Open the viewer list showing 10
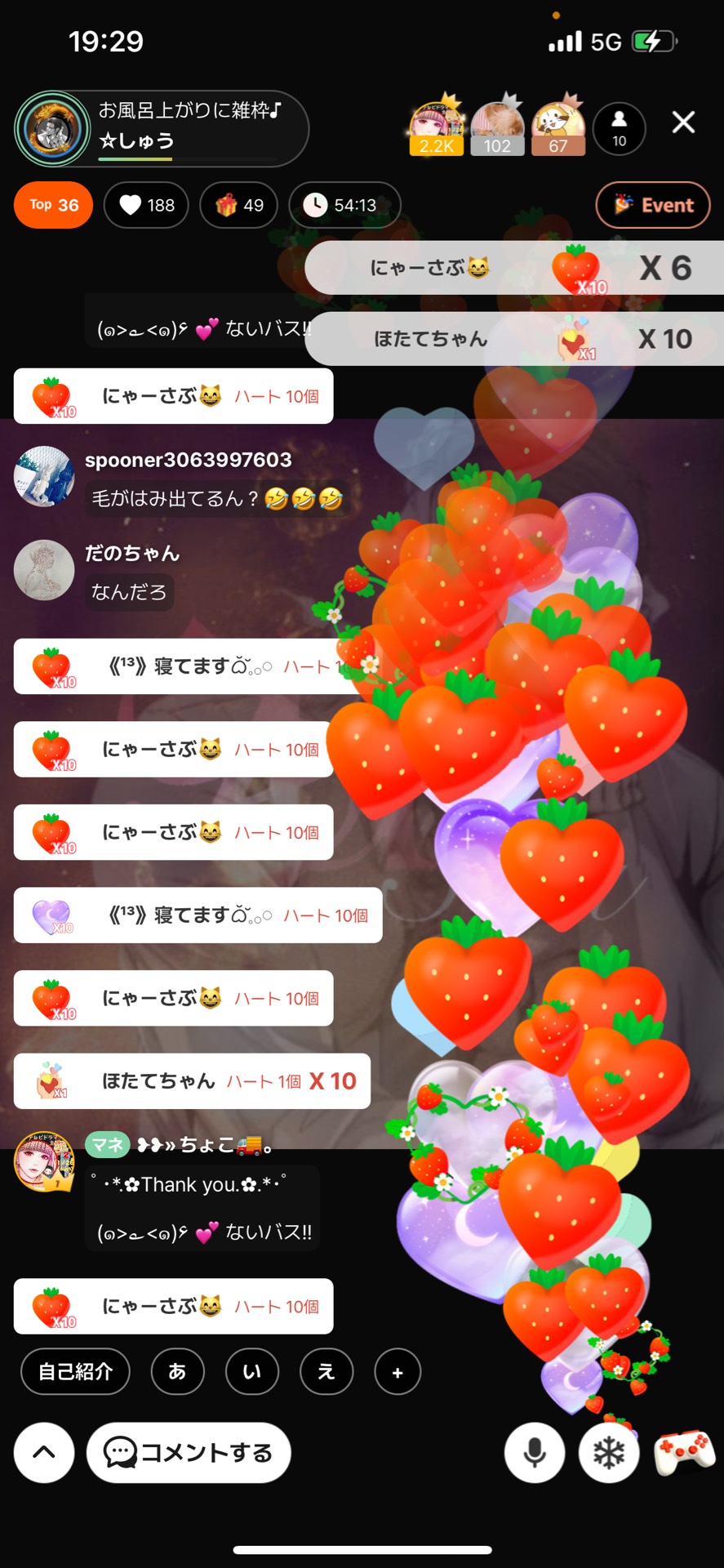 pyautogui.click(x=620, y=128)
